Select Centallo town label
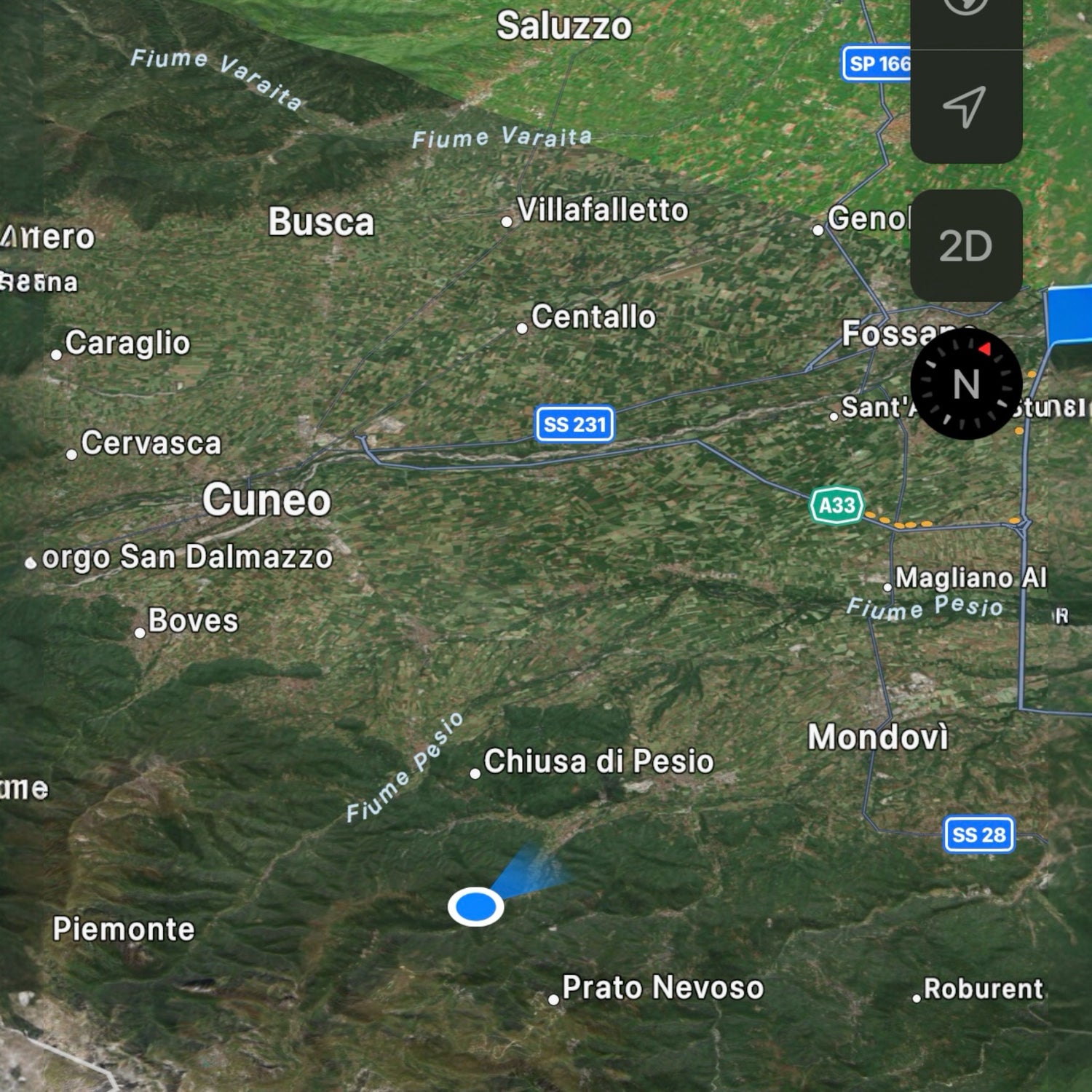1092x1092 pixels. 593,317
